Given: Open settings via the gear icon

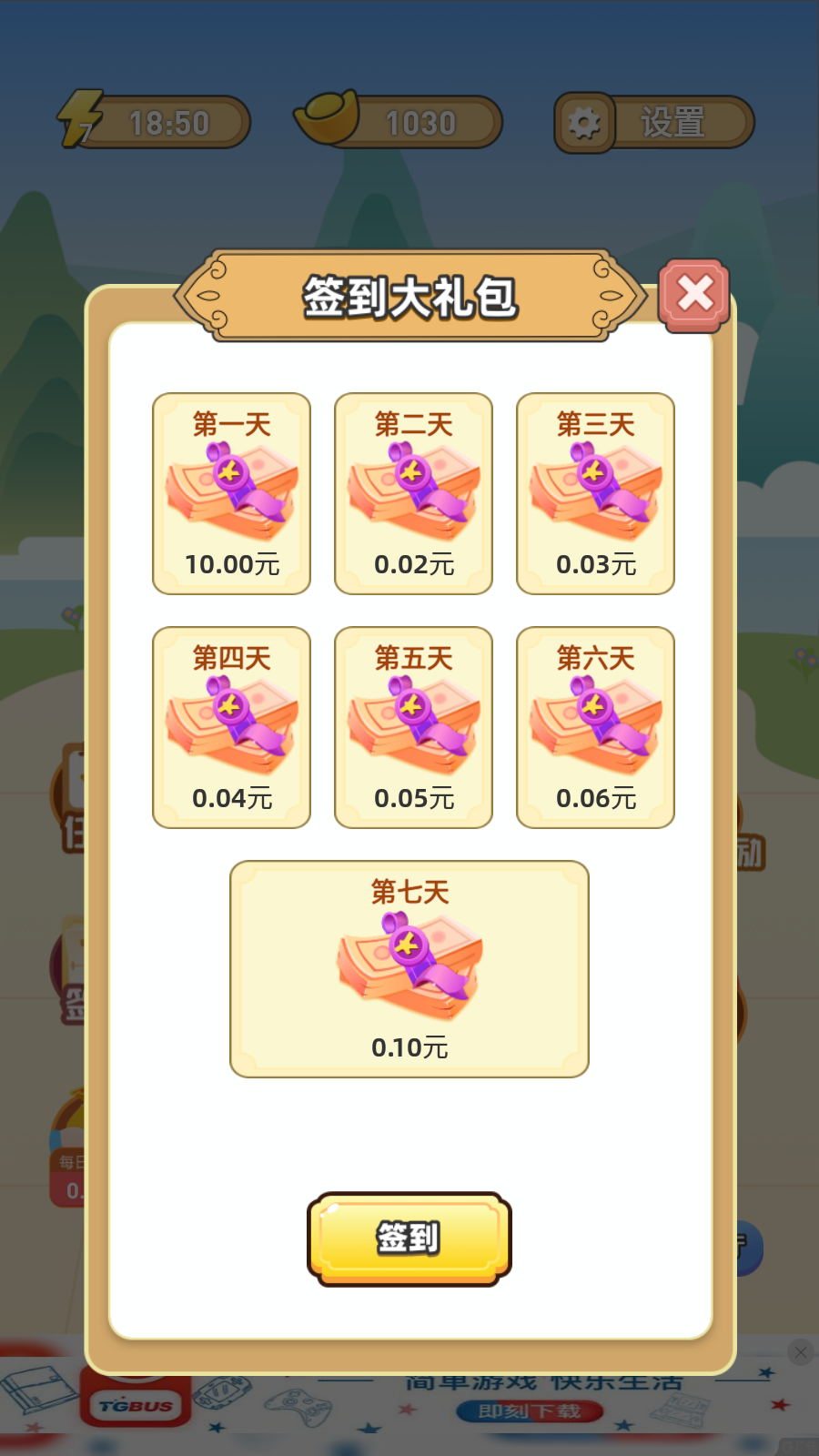Looking at the screenshot, I should (x=585, y=121).
